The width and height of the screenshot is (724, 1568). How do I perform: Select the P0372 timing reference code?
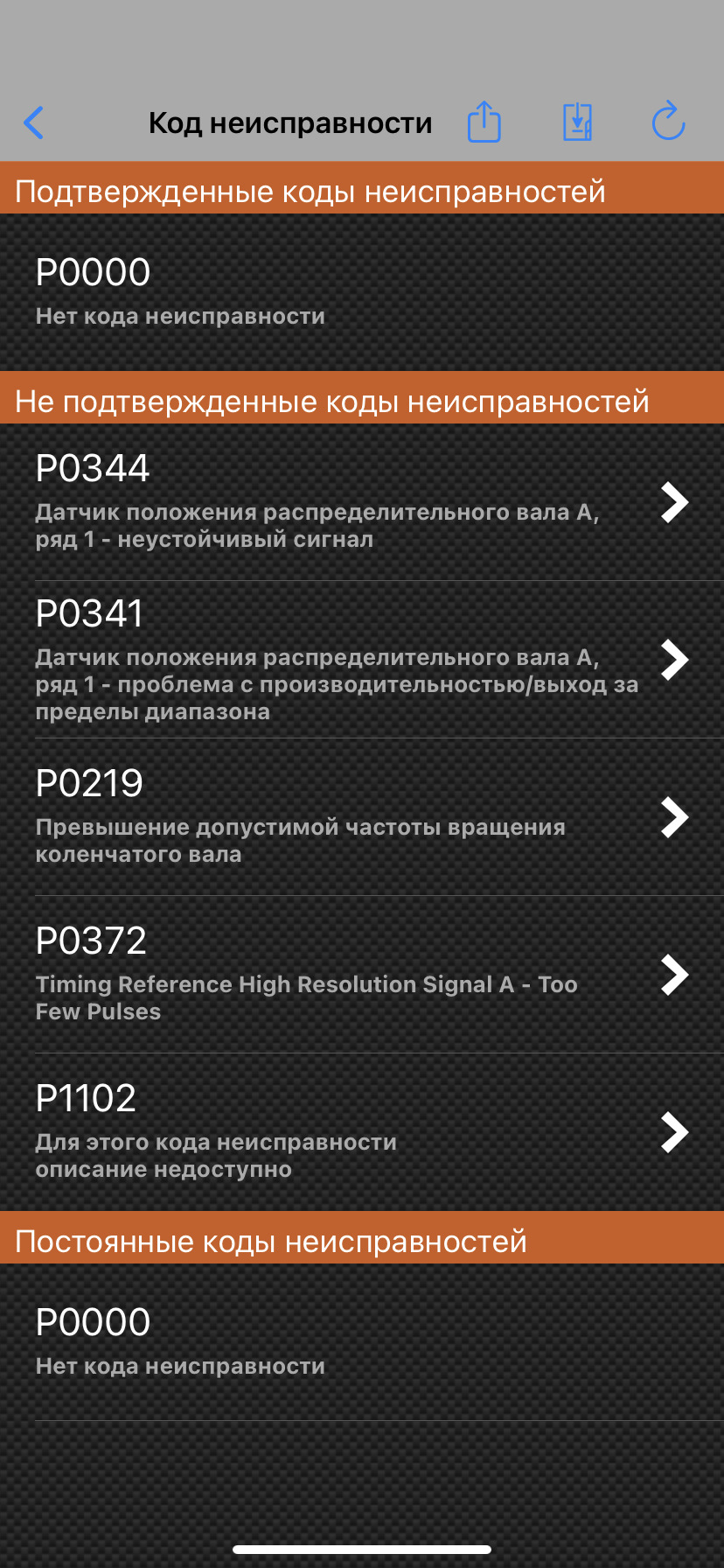pos(362,975)
